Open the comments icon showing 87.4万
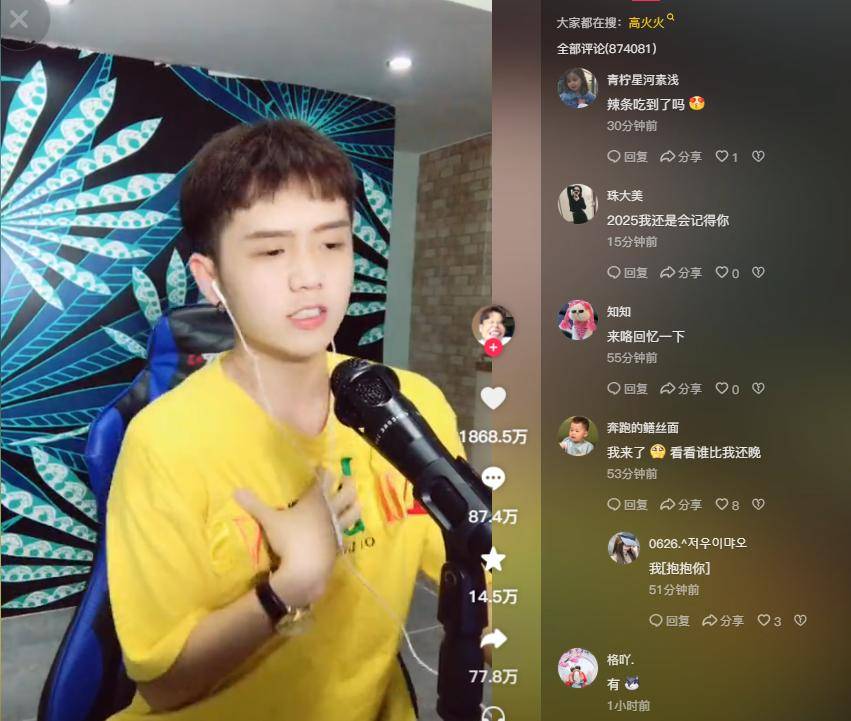 (x=493, y=478)
